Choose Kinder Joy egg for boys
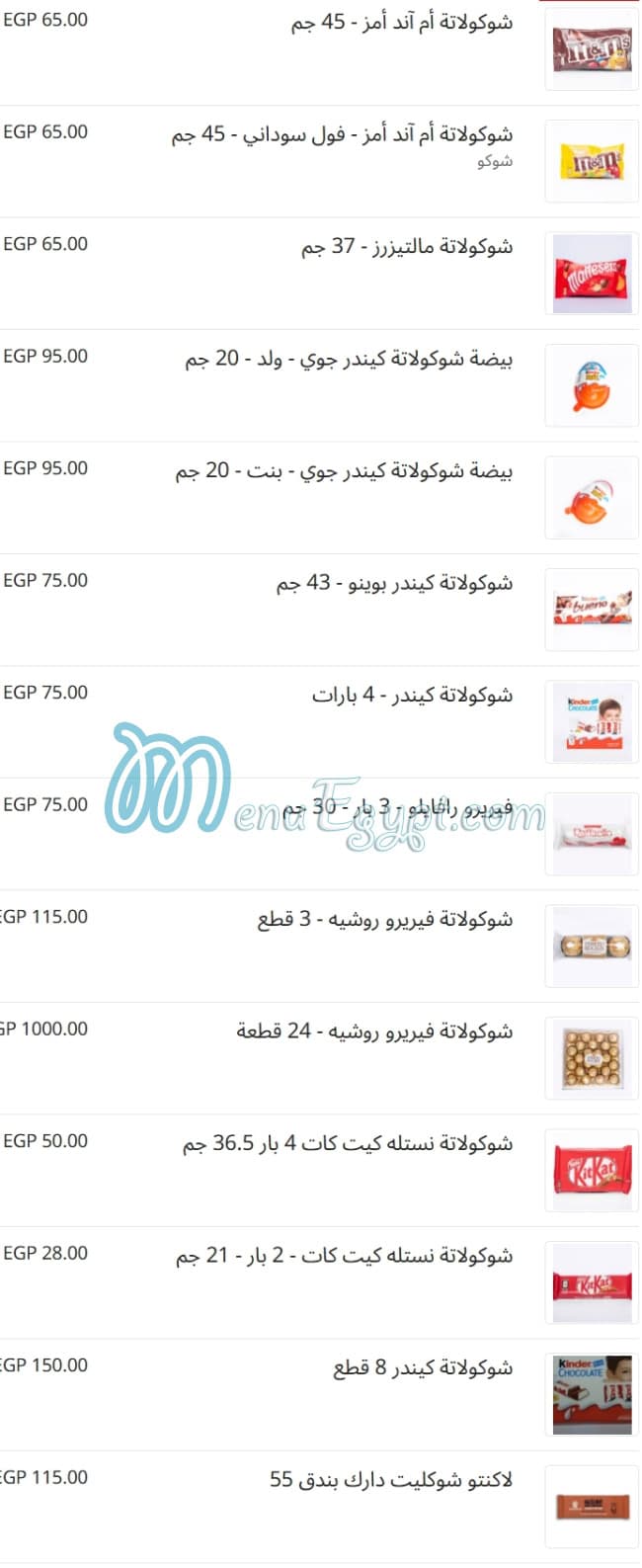The image size is (642, 1568). pos(349,359)
